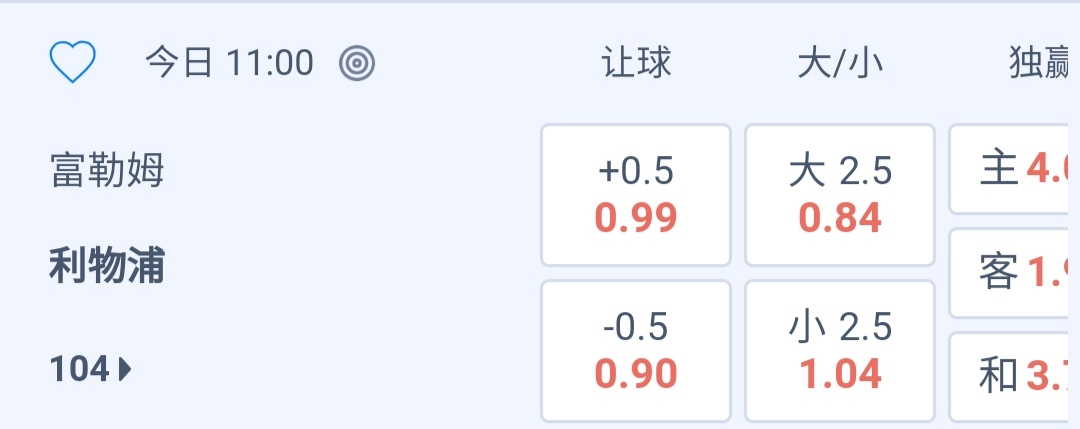This screenshot has width=1080, height=429.
Task: Bet on 客 away win
Action: coord(1014,272)
